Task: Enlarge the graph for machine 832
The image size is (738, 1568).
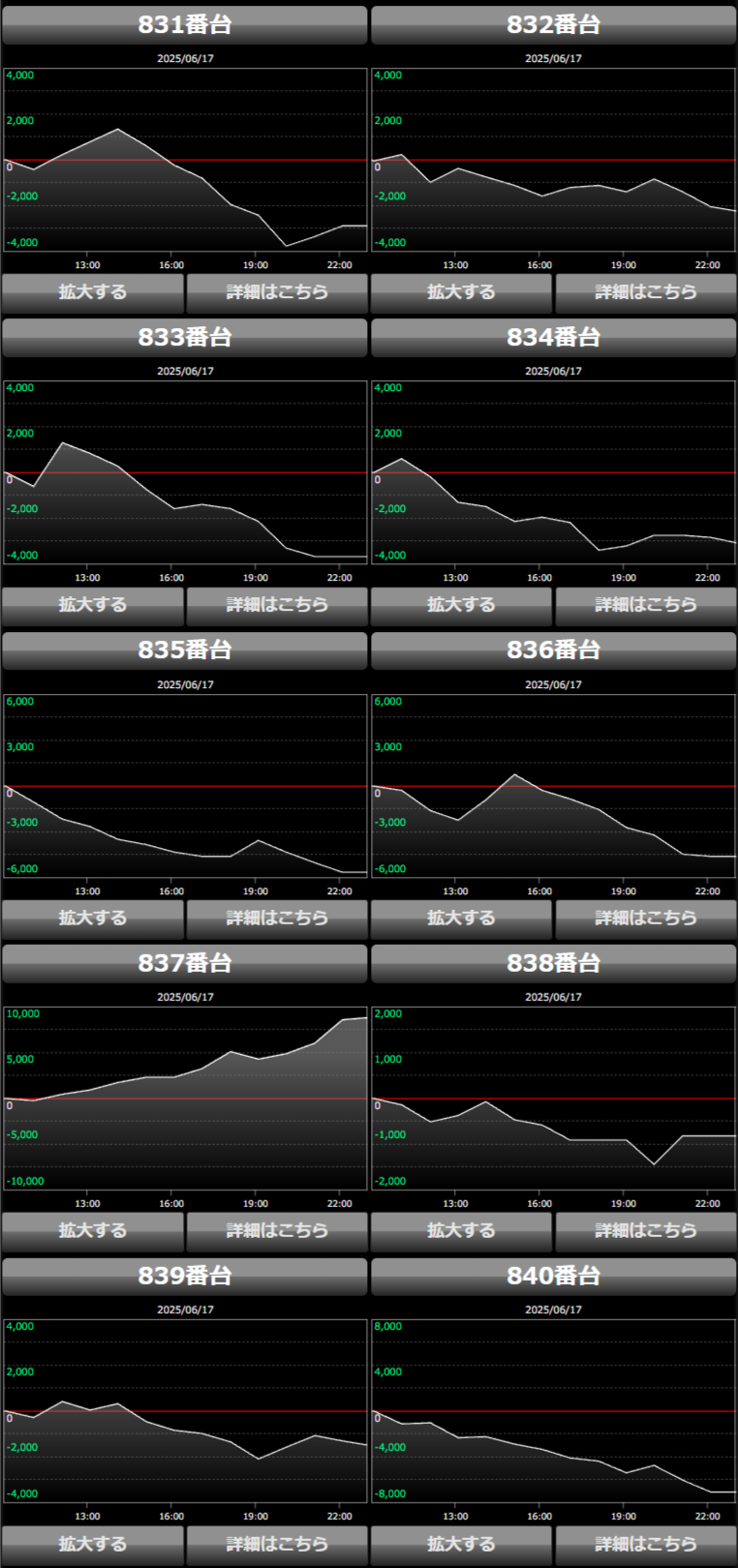Action: 461,291
